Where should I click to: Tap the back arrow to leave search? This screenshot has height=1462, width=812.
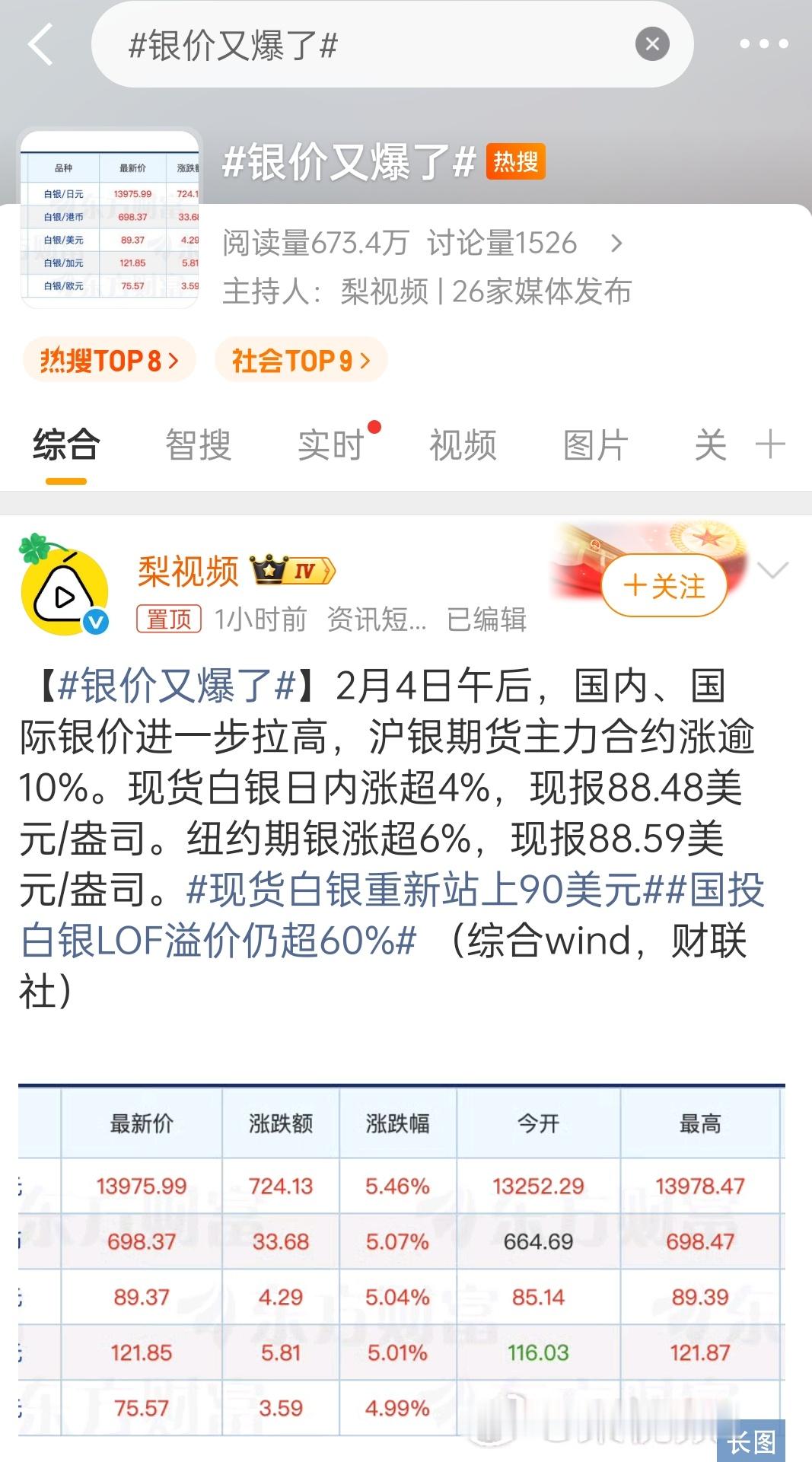37,44
